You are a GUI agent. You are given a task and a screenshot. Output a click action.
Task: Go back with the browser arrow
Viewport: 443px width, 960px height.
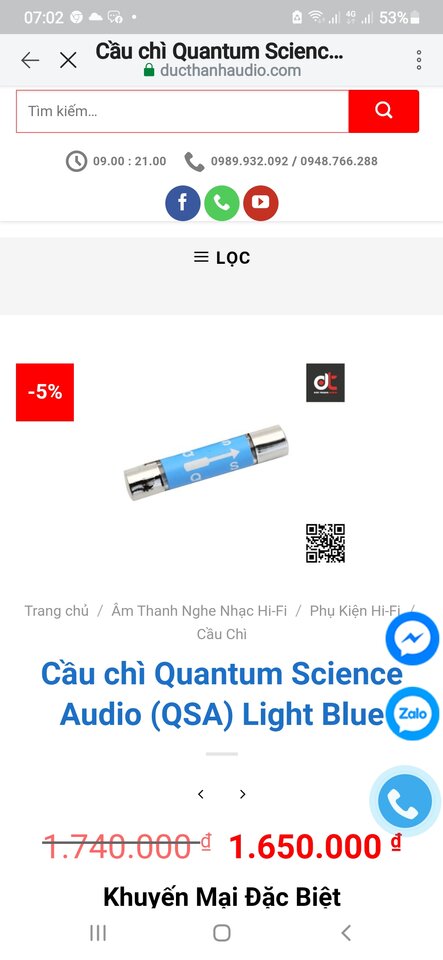(x=29, y=60)
